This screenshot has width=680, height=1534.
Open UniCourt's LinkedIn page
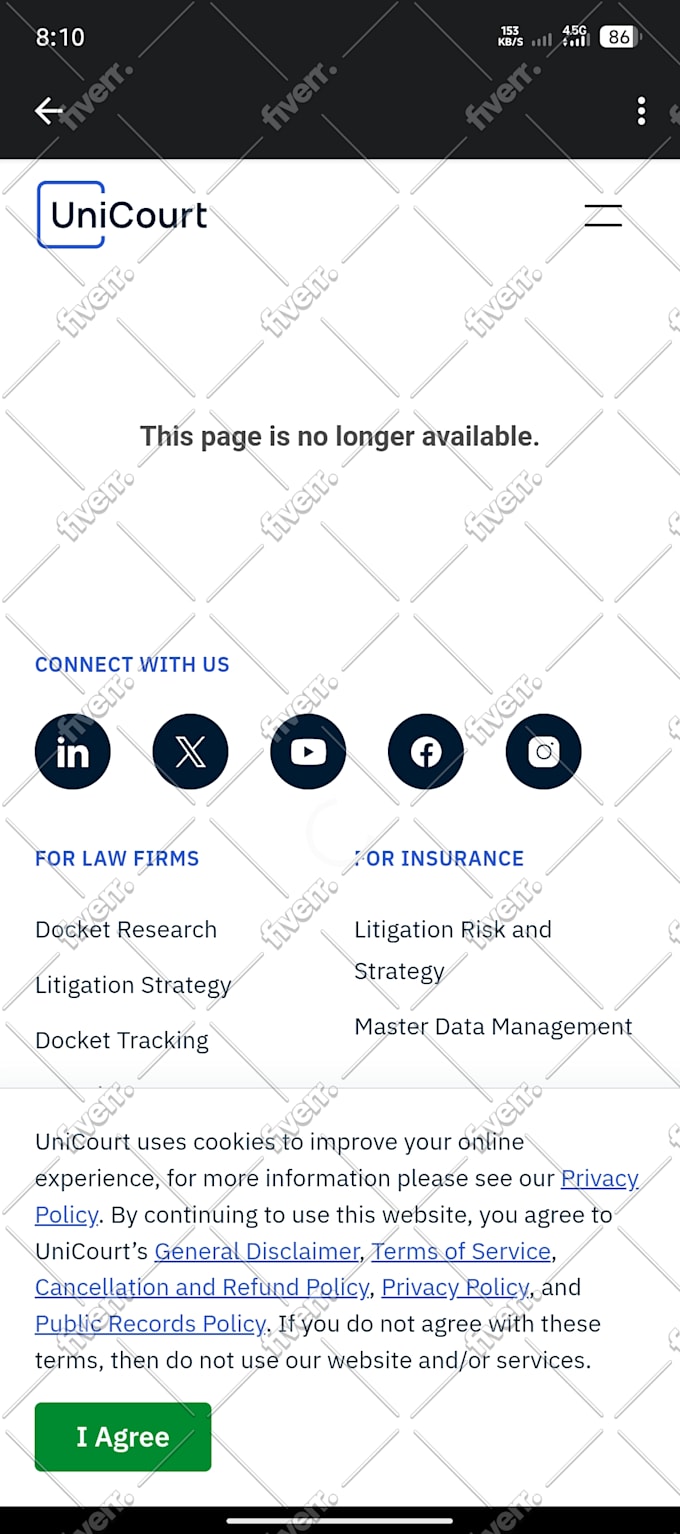coord(73,752)
